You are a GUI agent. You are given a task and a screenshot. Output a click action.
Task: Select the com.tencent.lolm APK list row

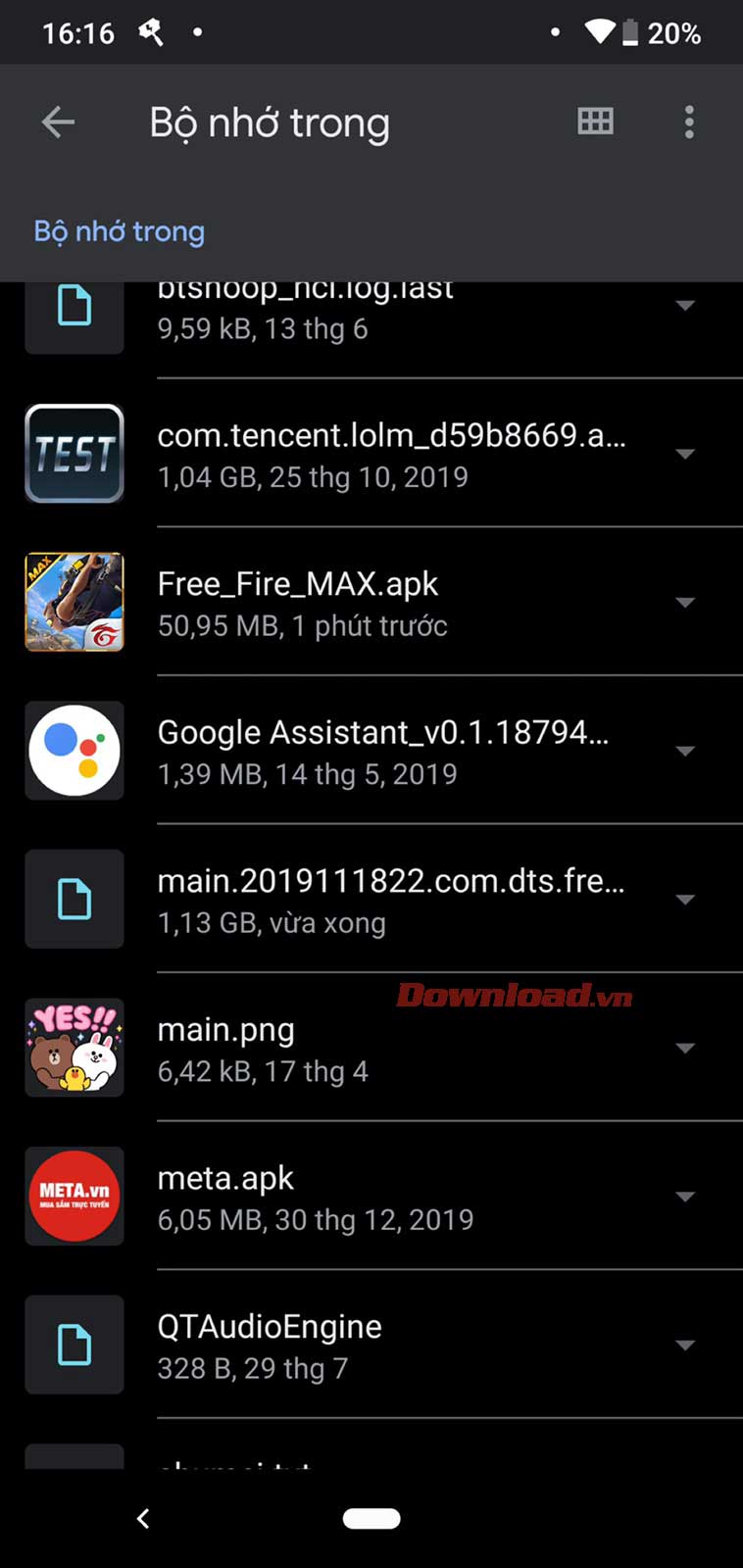[392, 453]
